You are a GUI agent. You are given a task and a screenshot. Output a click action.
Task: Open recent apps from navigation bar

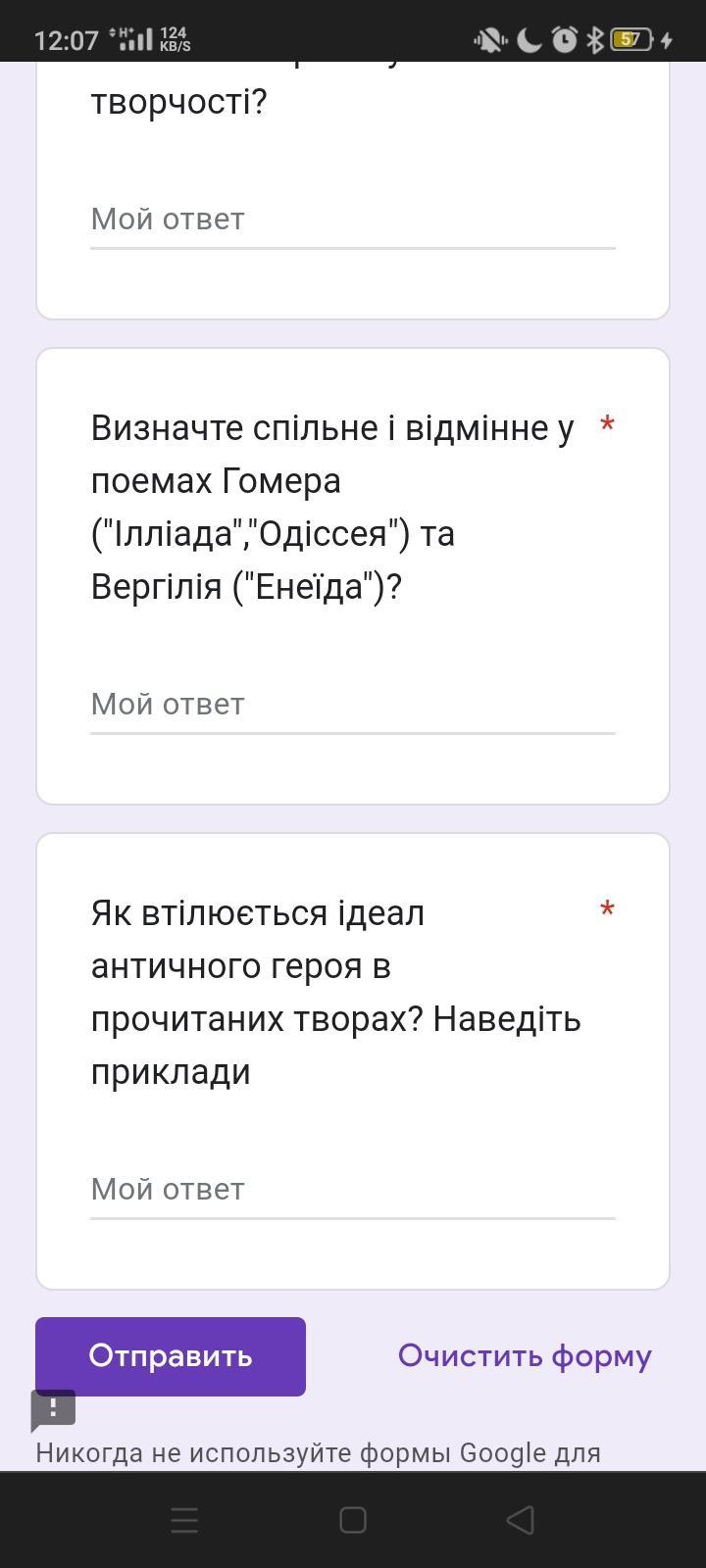184,1520
